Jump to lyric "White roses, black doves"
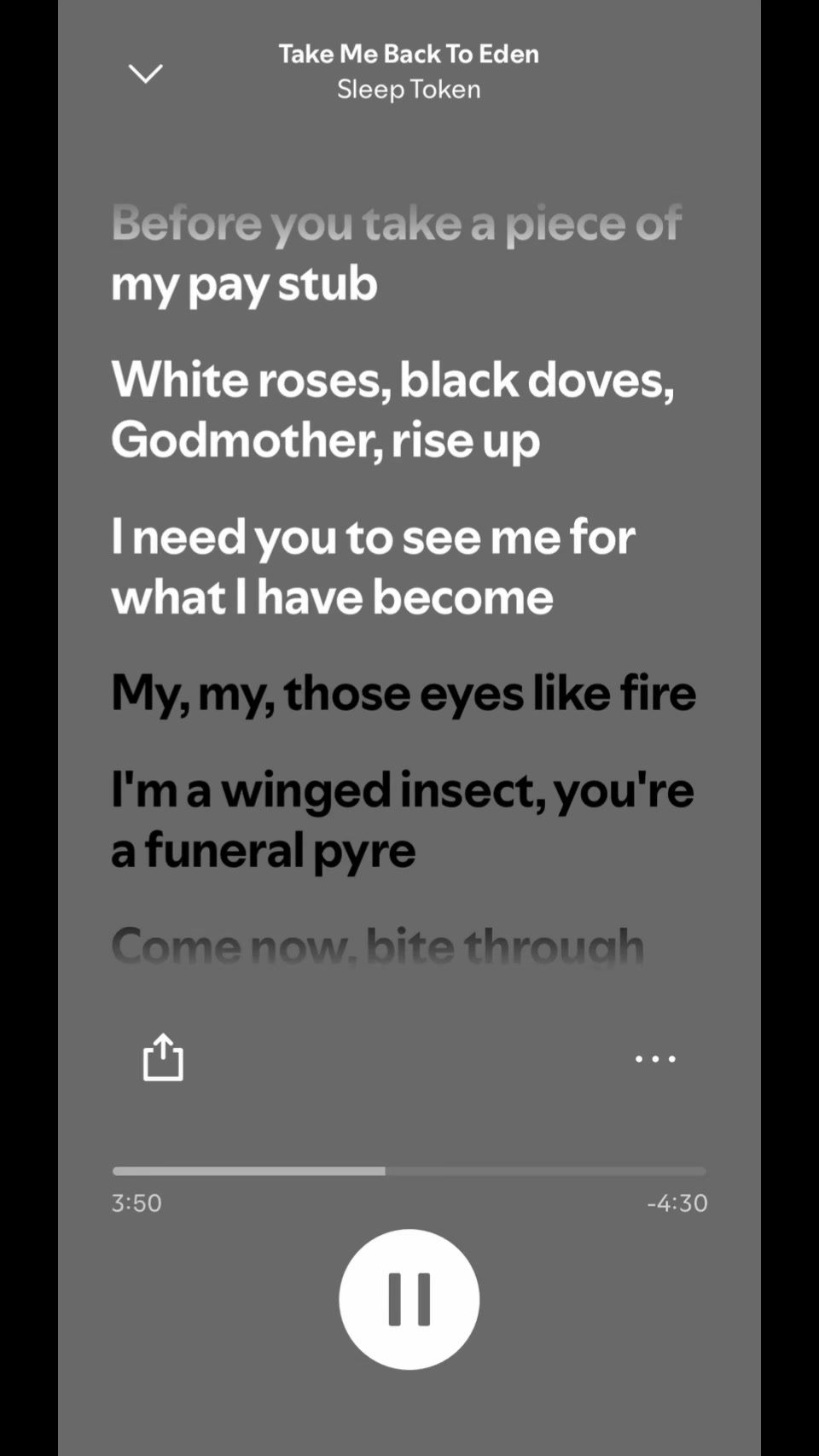Image resolution: width=819 pixels, height=1456 pixels. click(392, 410)
